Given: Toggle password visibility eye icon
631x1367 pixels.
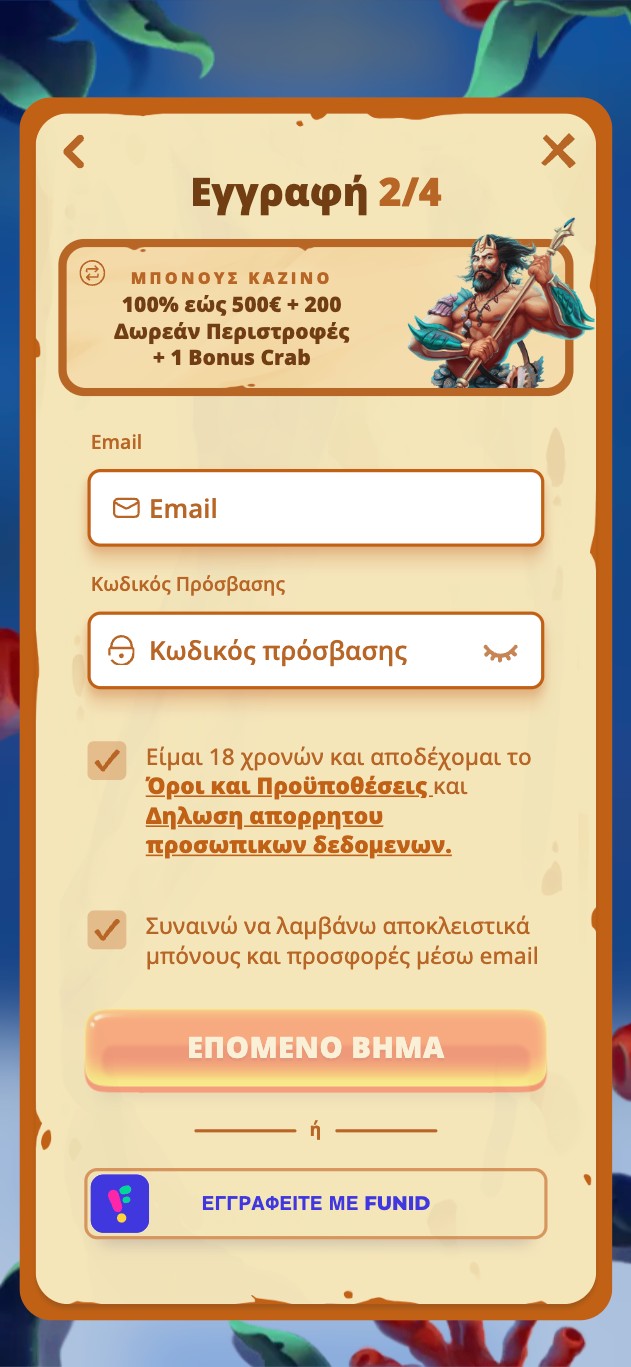Looking at the screenshot, I should pyautogui.click(x=502, y=652).
